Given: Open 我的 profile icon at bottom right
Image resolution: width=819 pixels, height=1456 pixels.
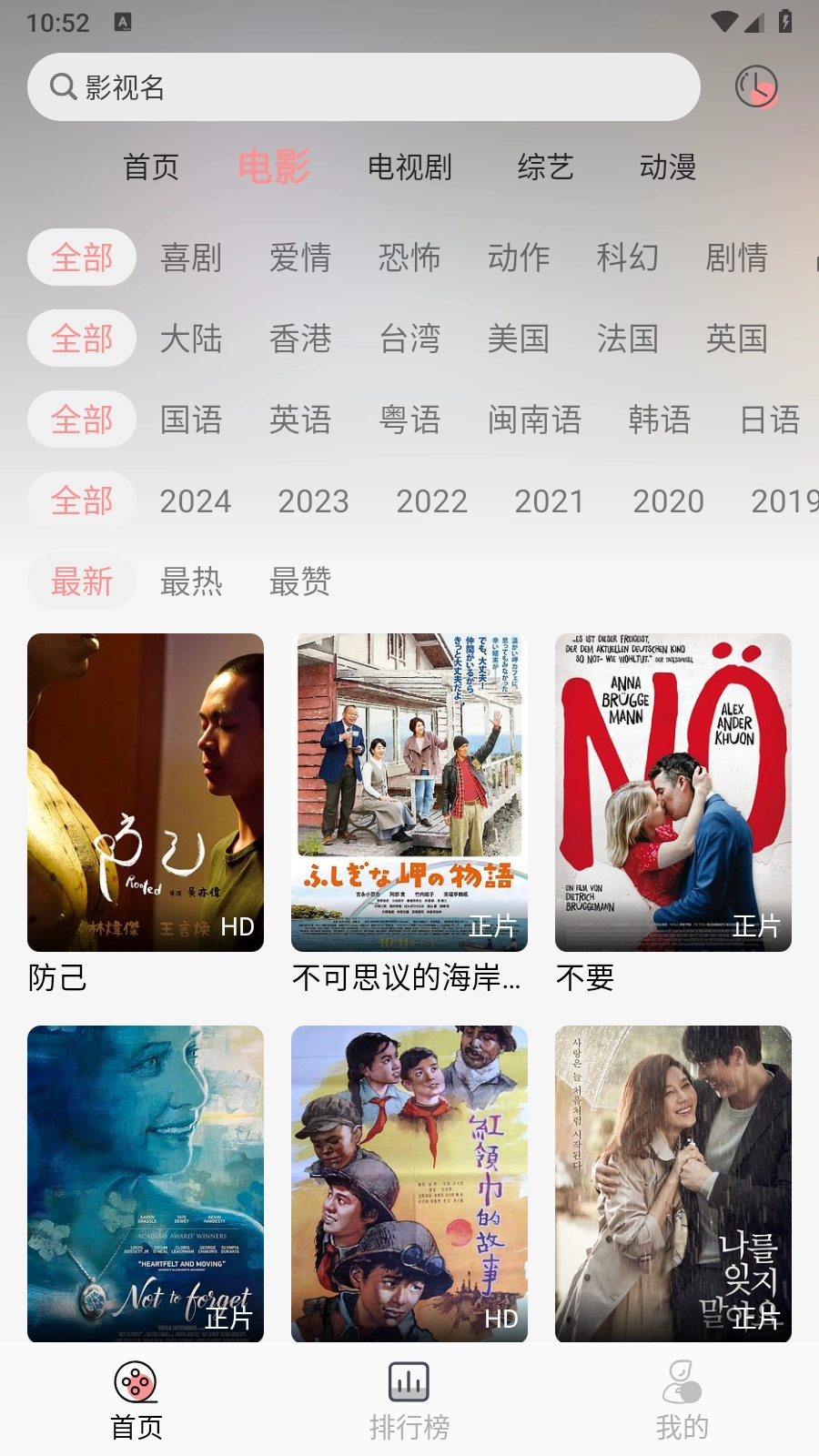Looking at the screenshot, I should click(682, 1381).
